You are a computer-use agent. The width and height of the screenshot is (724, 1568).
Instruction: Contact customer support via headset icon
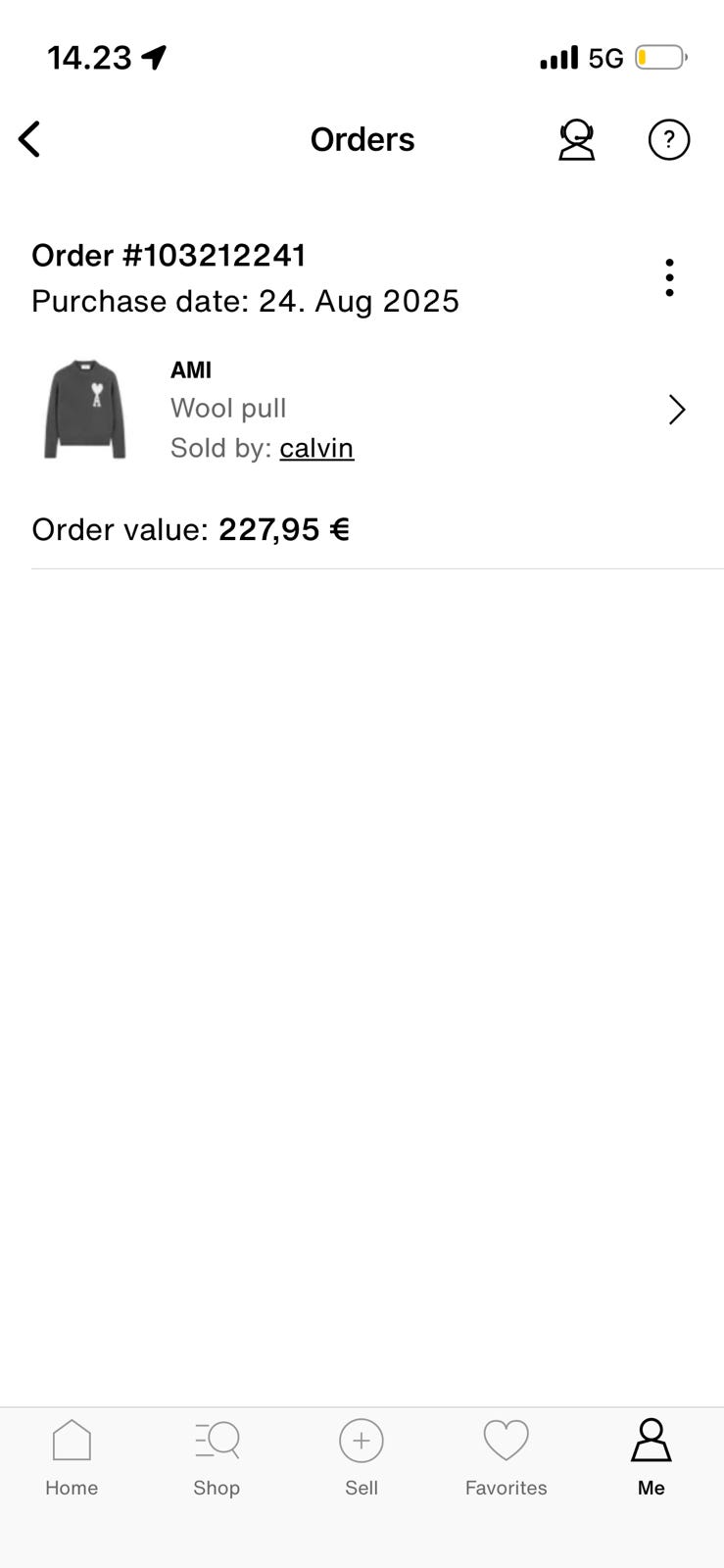coord(576,140)
